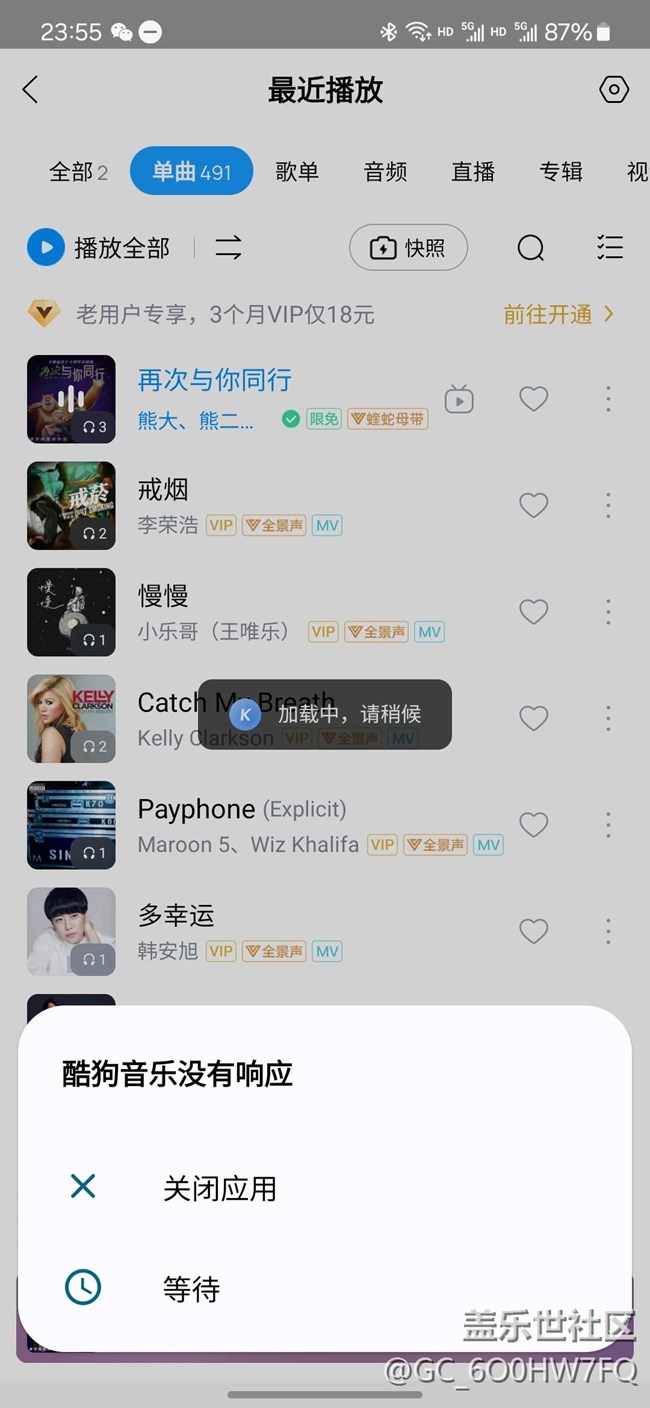The image size is (650, 1408).
Task: Switch to the 歌单 tab
Action: [x=297, y=172]
